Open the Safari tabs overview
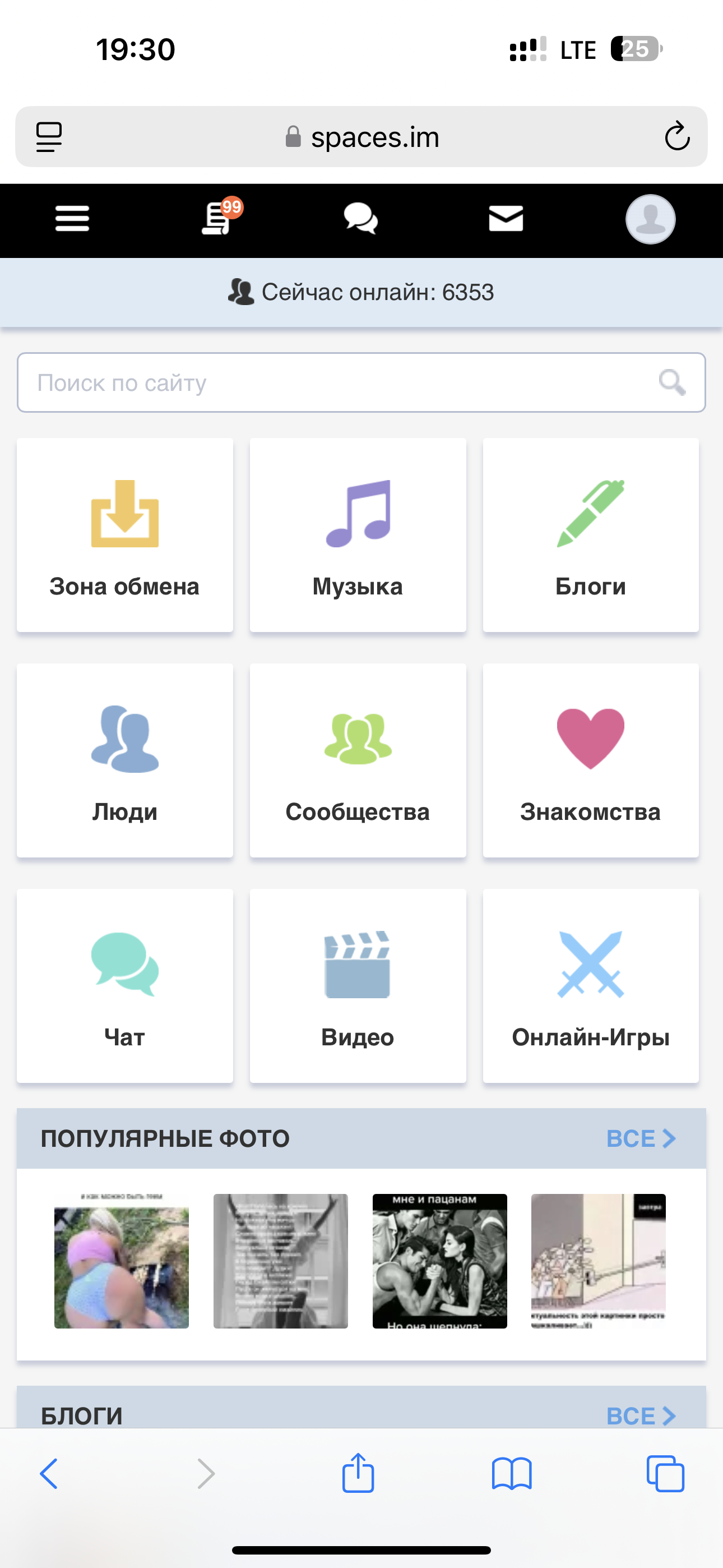The height and width of the screenshot is (1568, 723). pos(665,1474)
